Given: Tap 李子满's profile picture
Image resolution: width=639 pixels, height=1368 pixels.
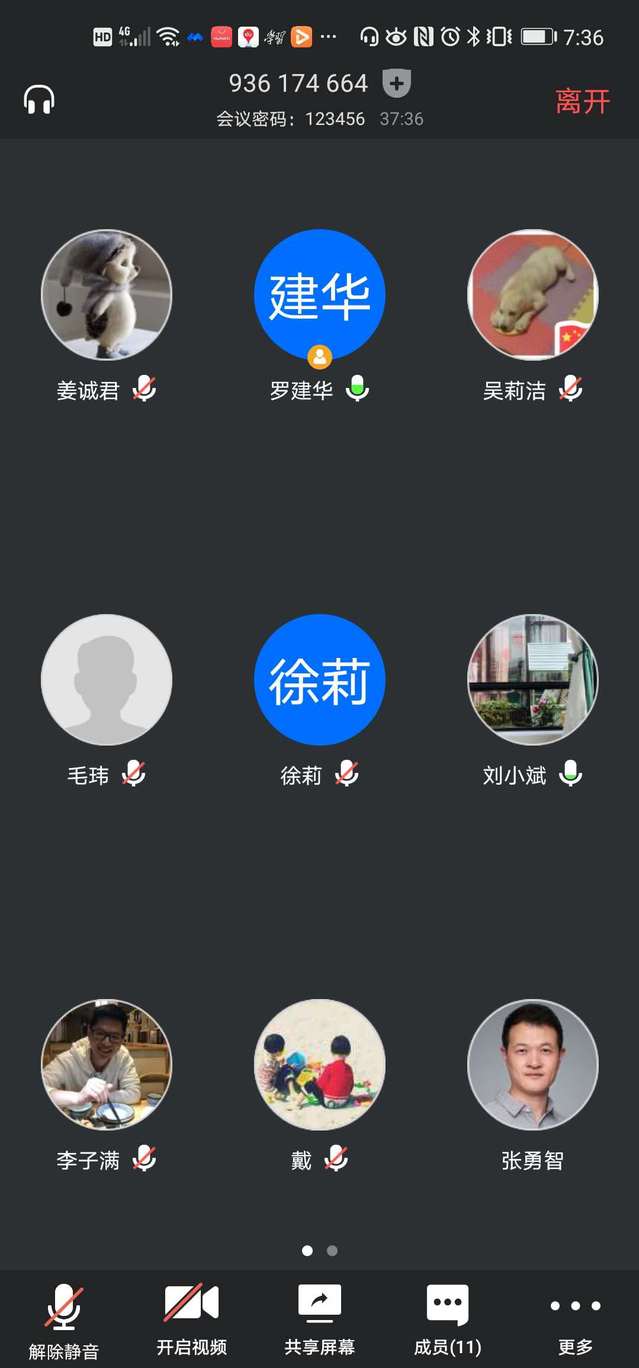Looking at the screenshot, I should click(x=106, y=1065).
